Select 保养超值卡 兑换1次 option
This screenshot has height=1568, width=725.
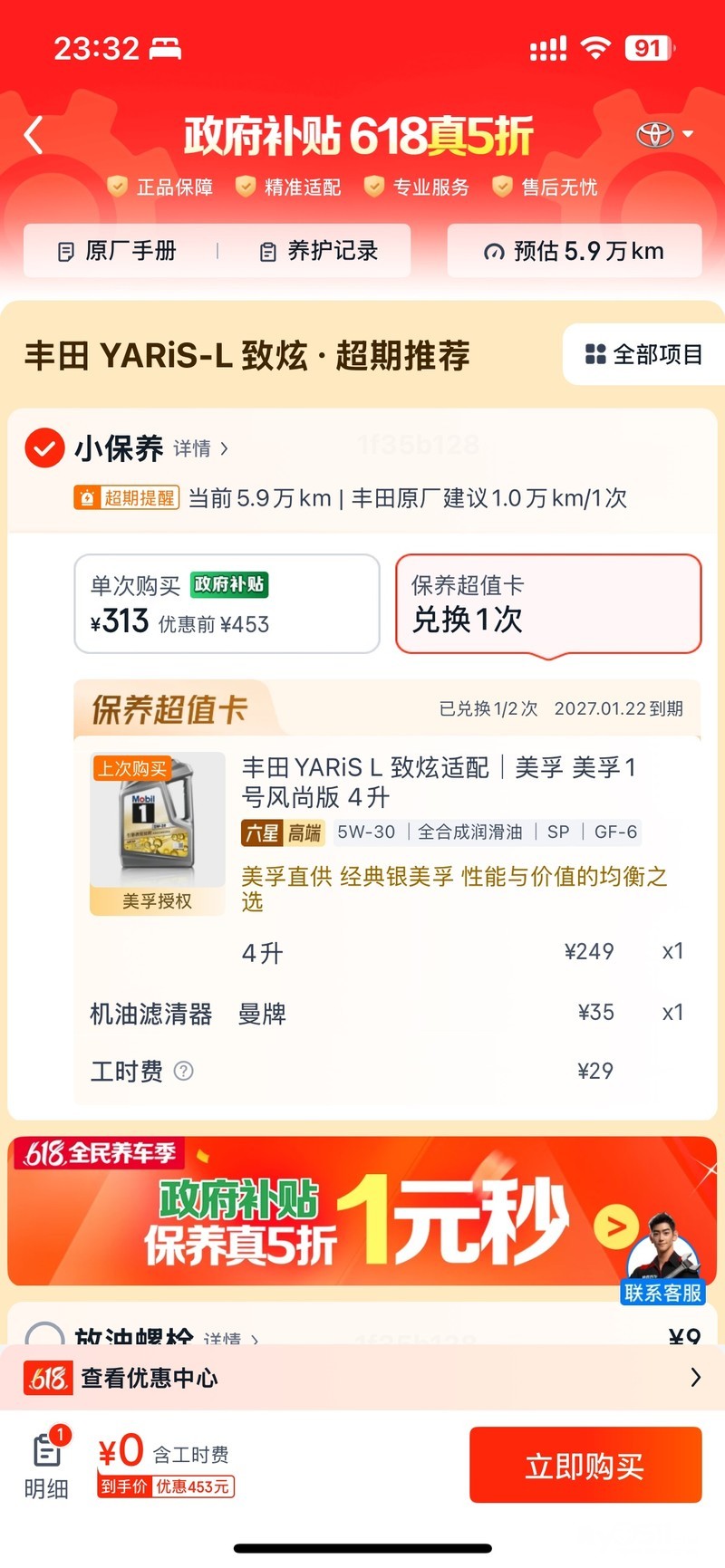point(548,603)
